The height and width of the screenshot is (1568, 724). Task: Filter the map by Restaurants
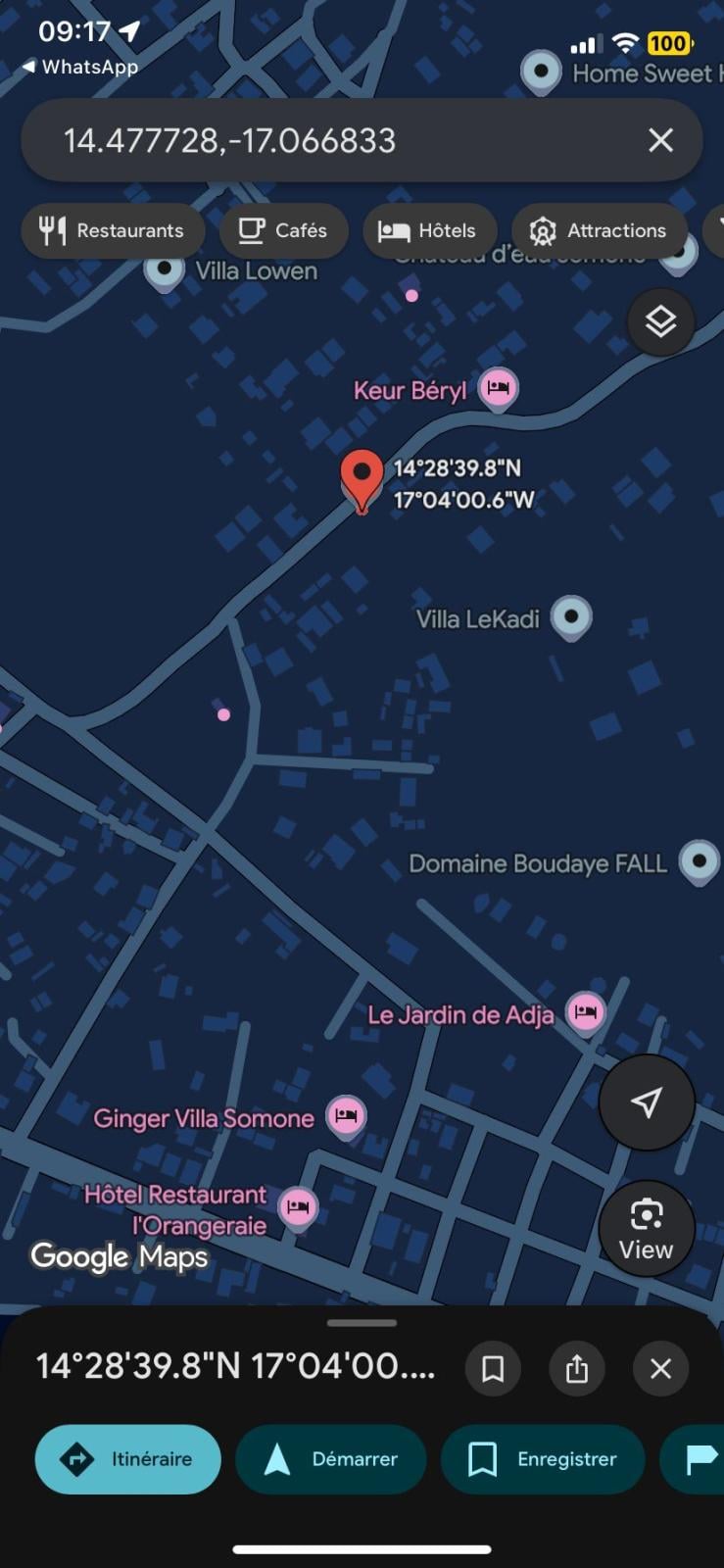tap(112, 230)
